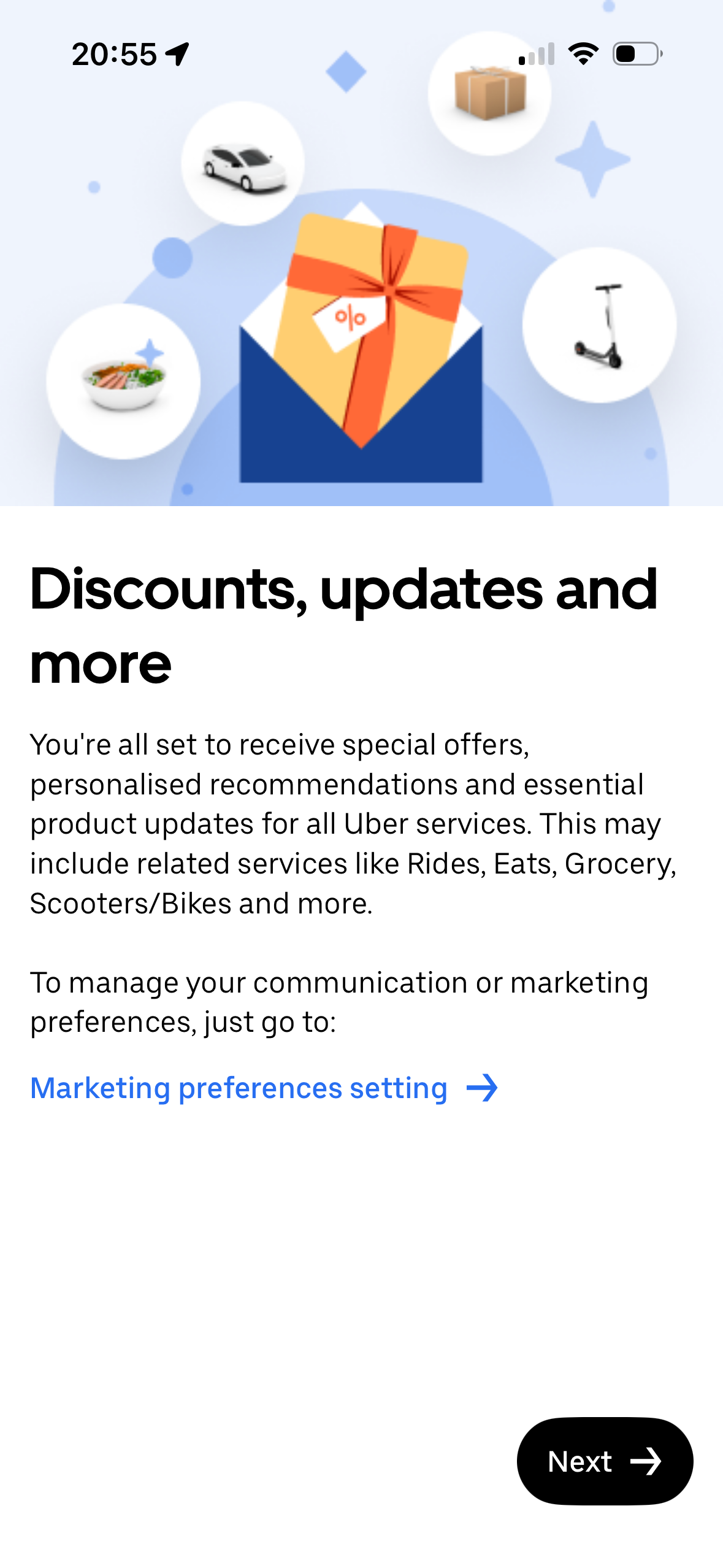
Task: Tap the Next button to continue
Action: 605,1461
